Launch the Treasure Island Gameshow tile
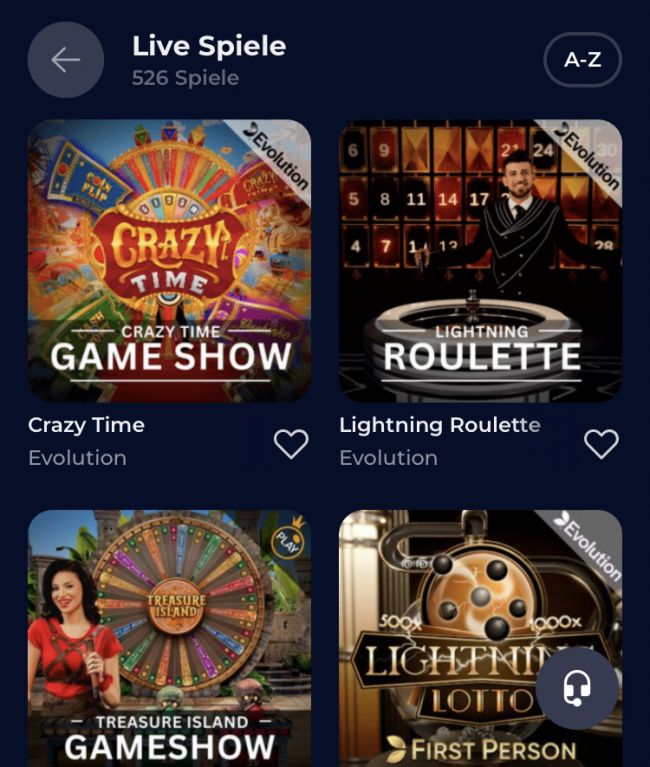This screenshot has width=650, height=767. [169, 638]
